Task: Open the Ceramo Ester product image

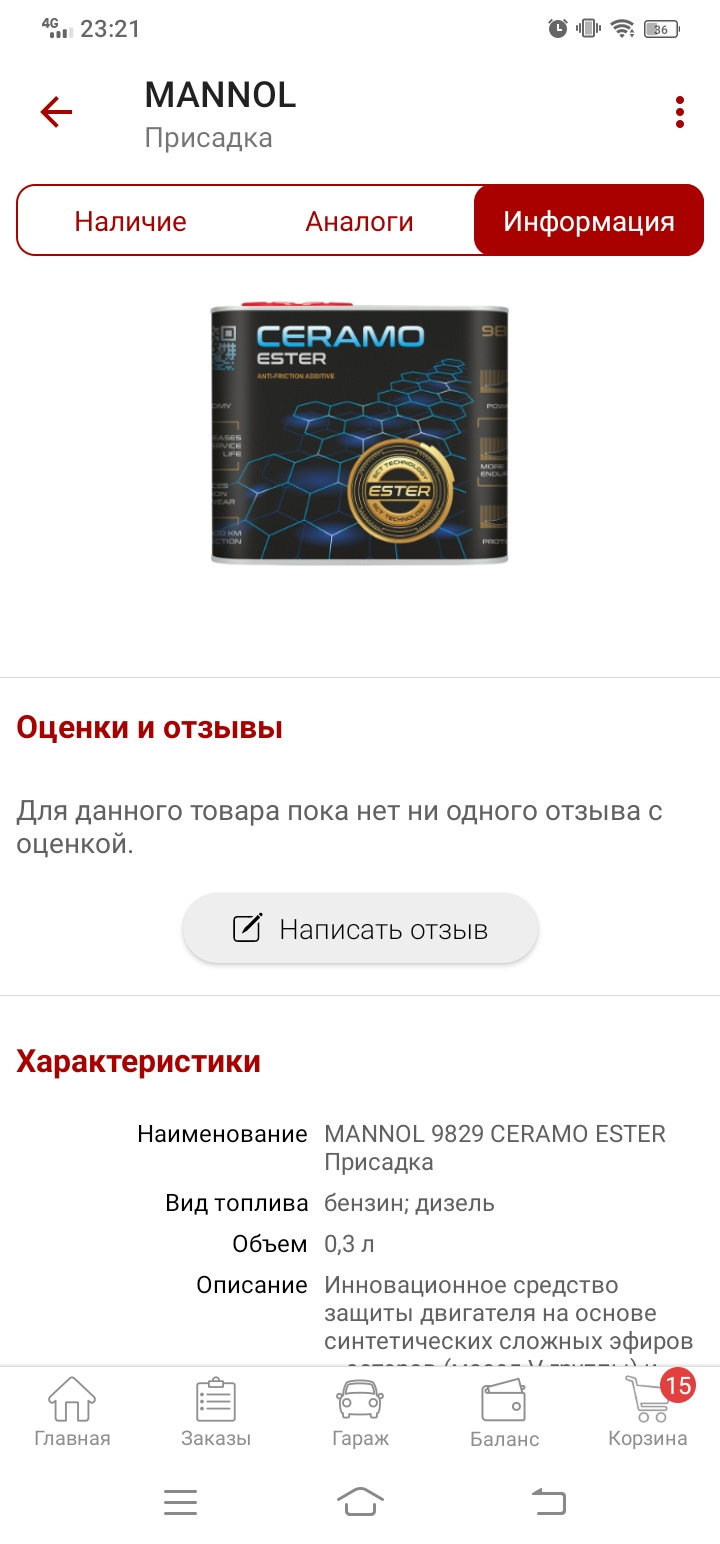Action: tap(360, 433)
